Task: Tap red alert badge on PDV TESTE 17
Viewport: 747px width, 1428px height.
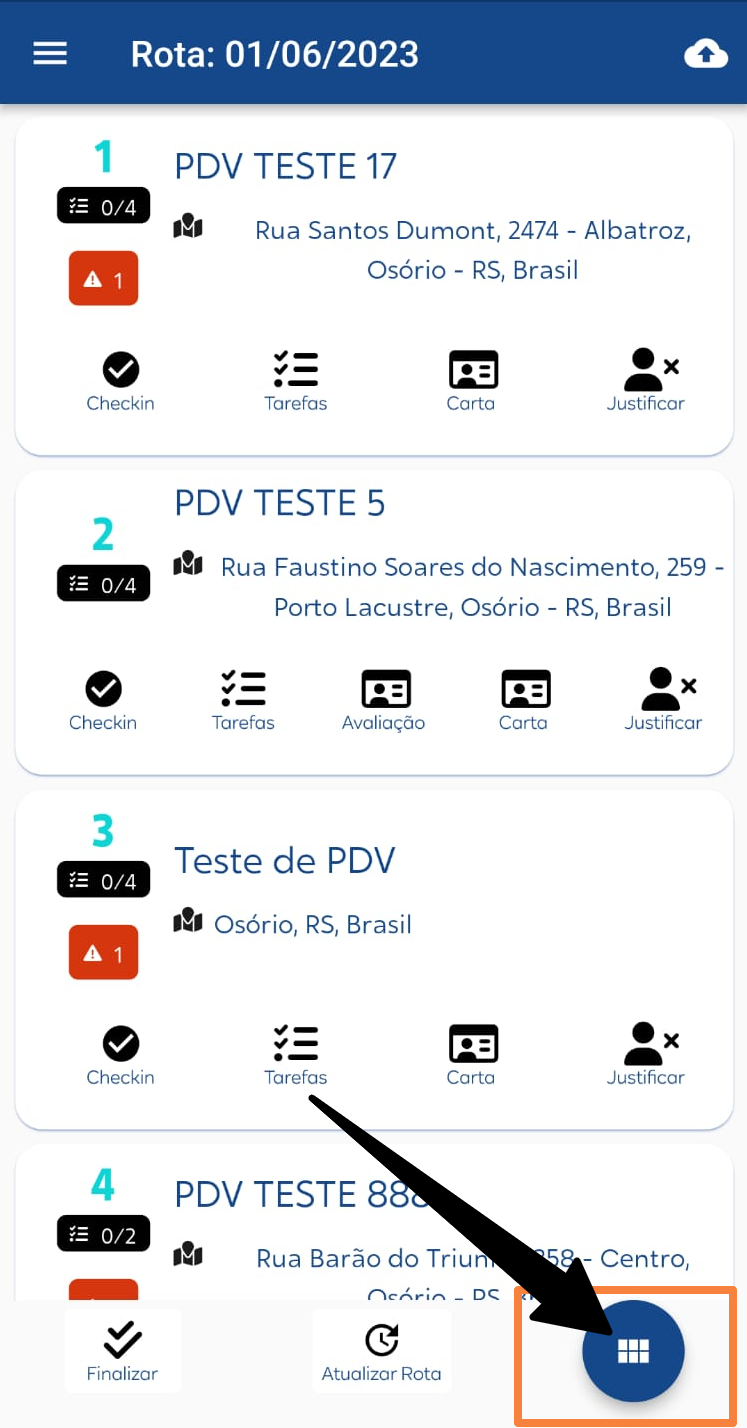Action: [x=103, y=279]
